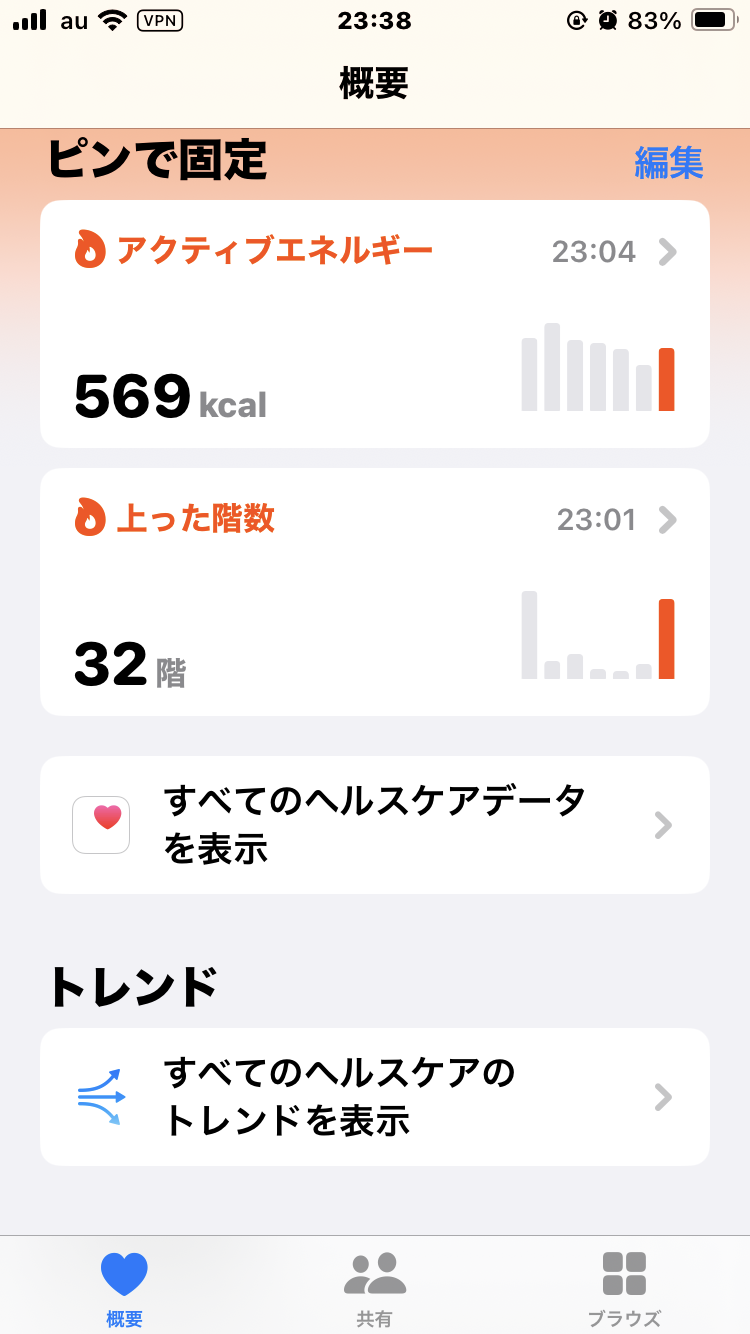The image size is (750, 1334).
Task: Switch to the ブラウズ tab
Action: pyautogui.click(x=624, y=1287)
